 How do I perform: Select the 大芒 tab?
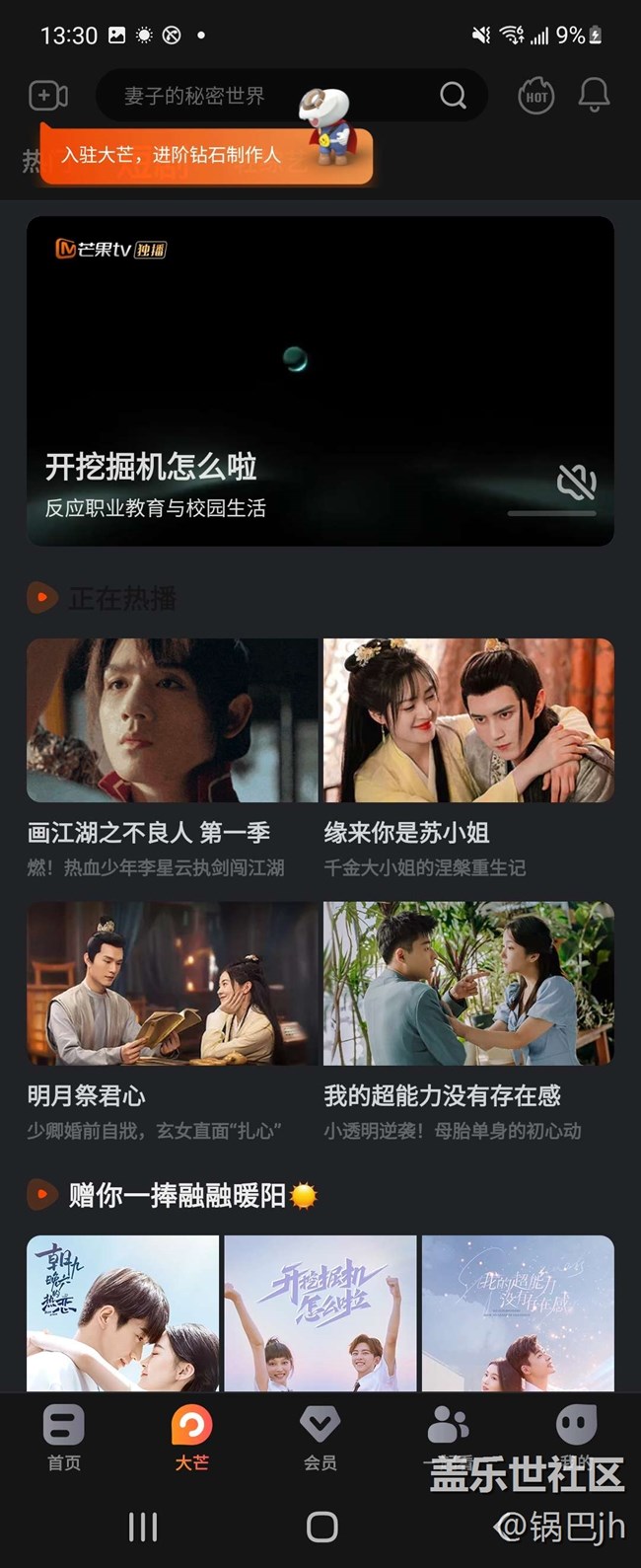pyautogui.click(x=191, y=1437)
